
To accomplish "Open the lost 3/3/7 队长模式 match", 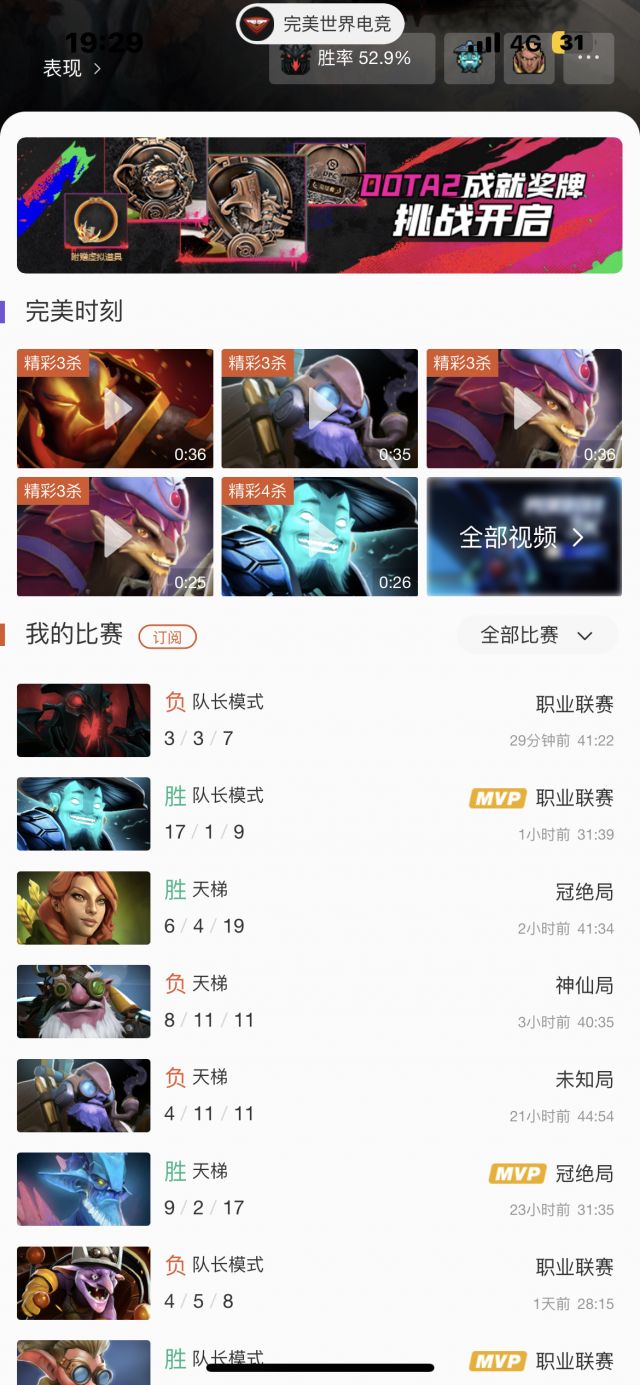I will point(320,720).
